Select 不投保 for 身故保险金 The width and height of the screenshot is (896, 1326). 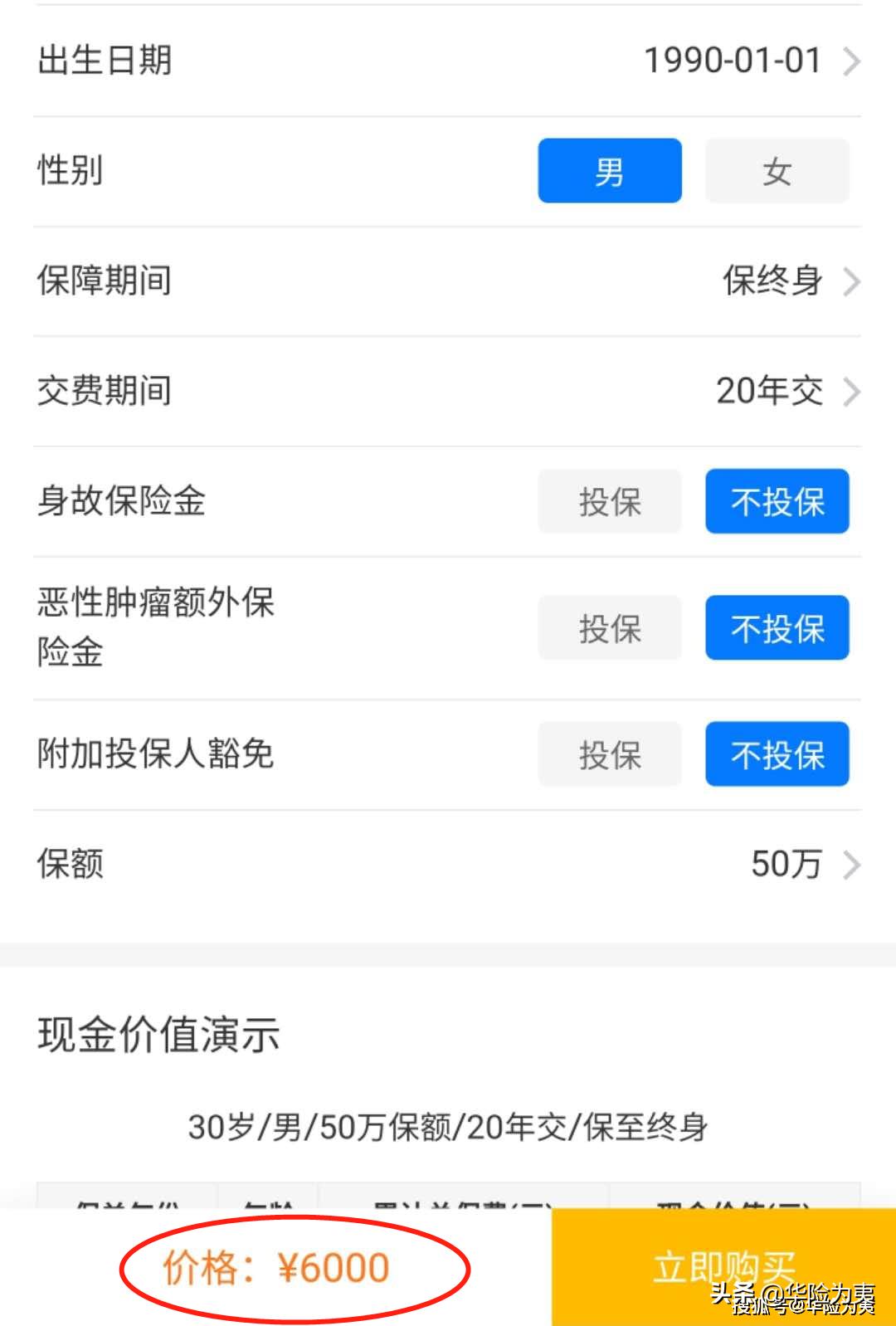[x=777, y=502]
